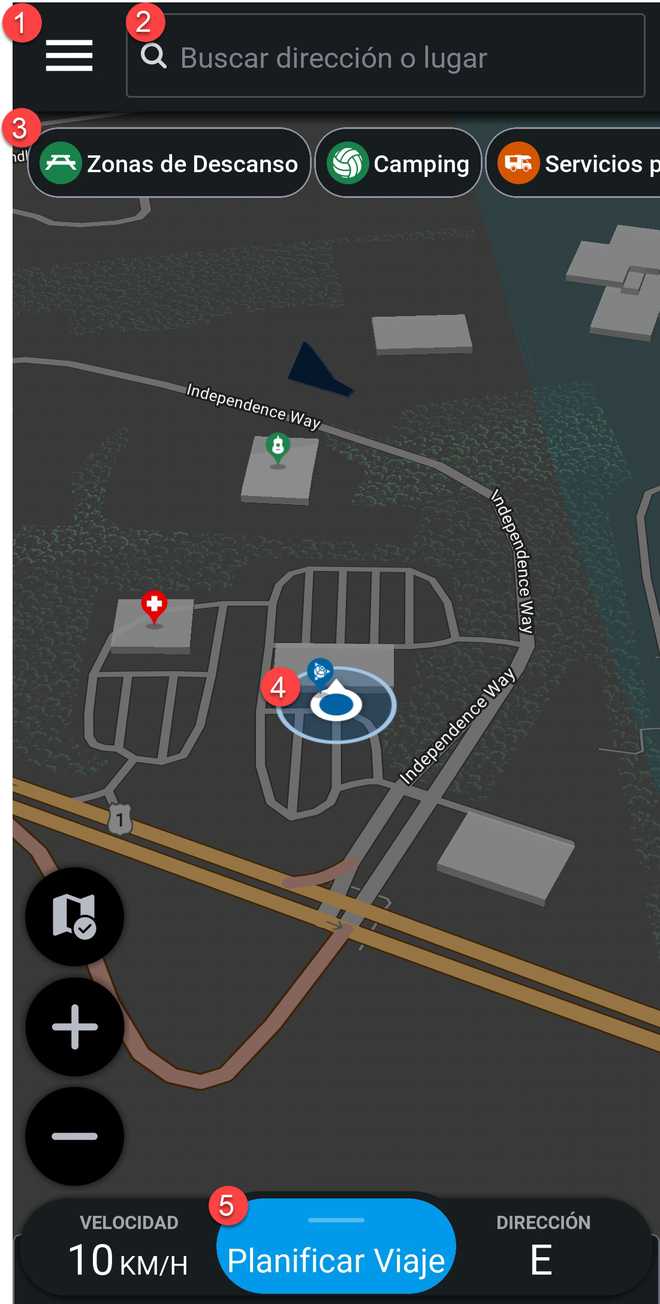
Task: Tap the red medical cross map pin
Action: 153,605
